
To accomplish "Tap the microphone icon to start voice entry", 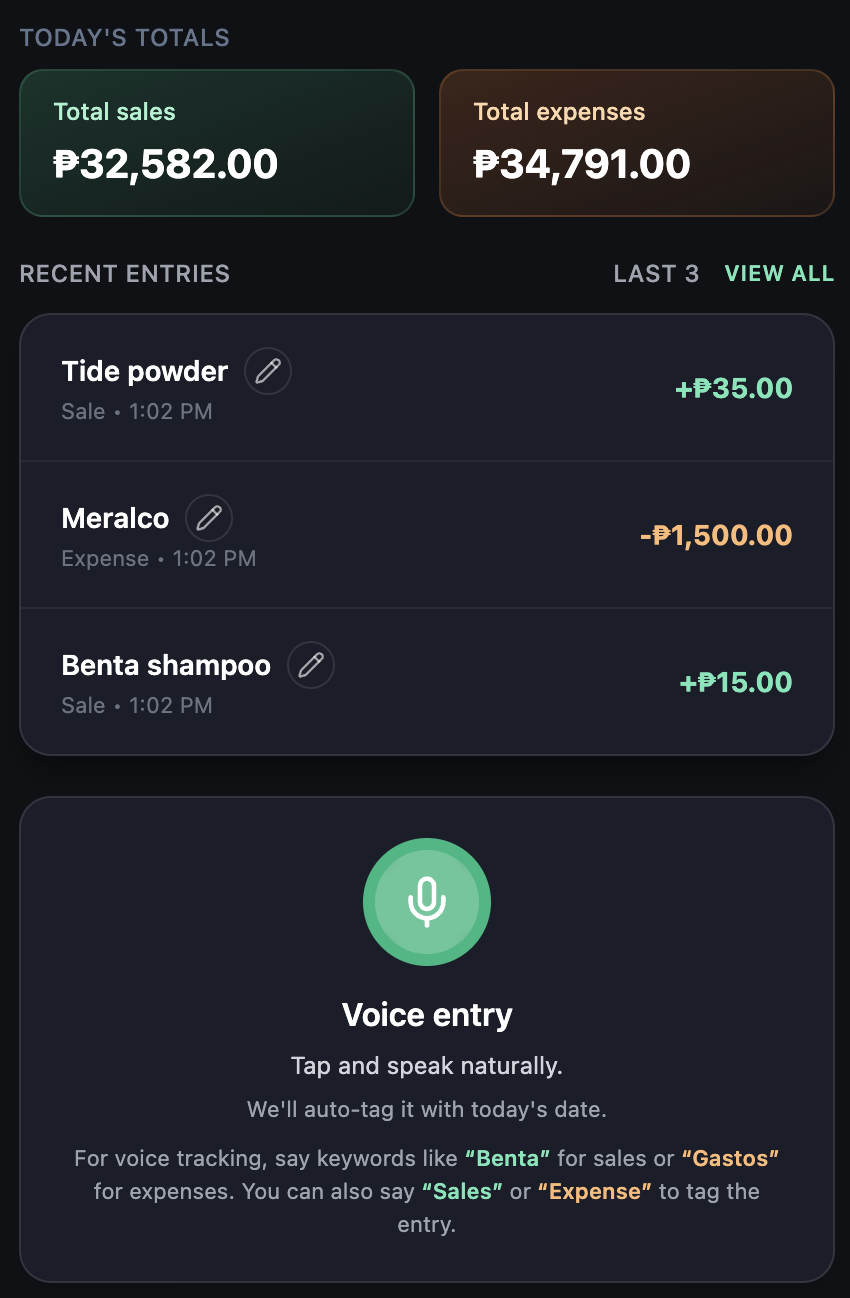I will [x=427, y=902].
